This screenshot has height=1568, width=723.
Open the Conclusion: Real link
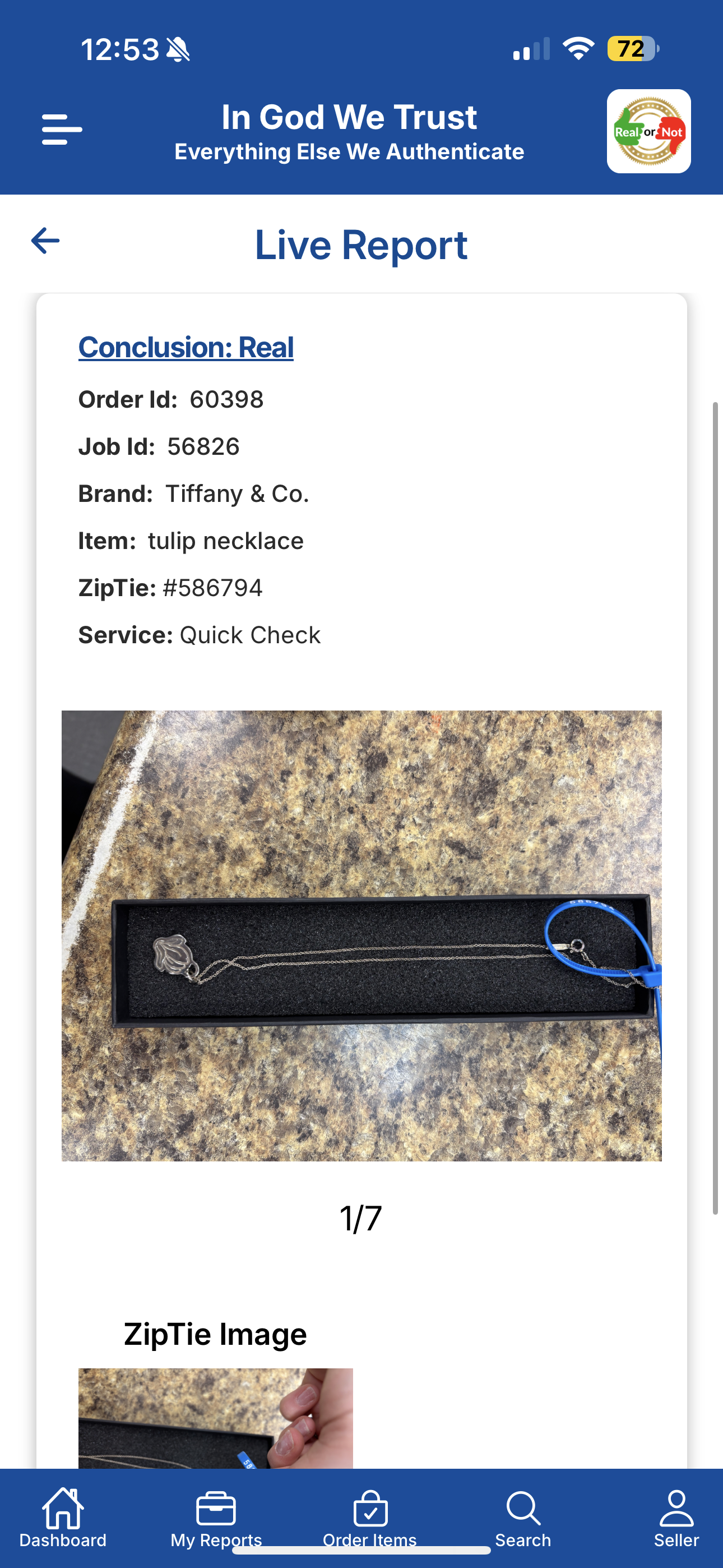(186, 348)
